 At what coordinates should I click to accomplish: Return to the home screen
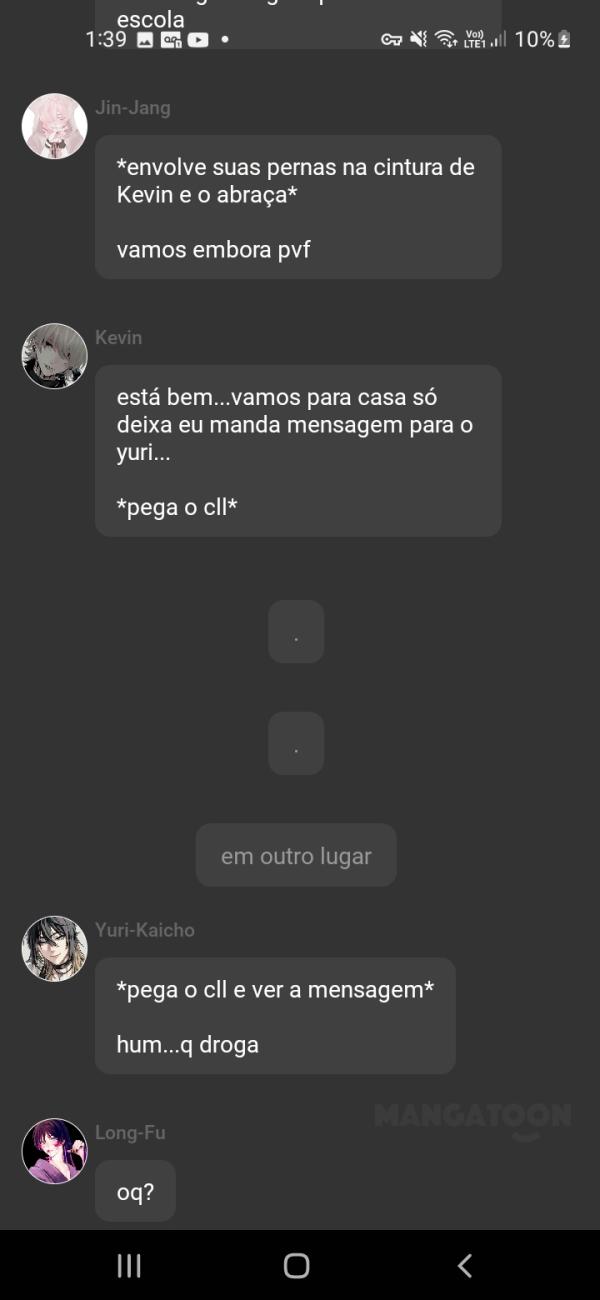click(x=297, y=1265)
